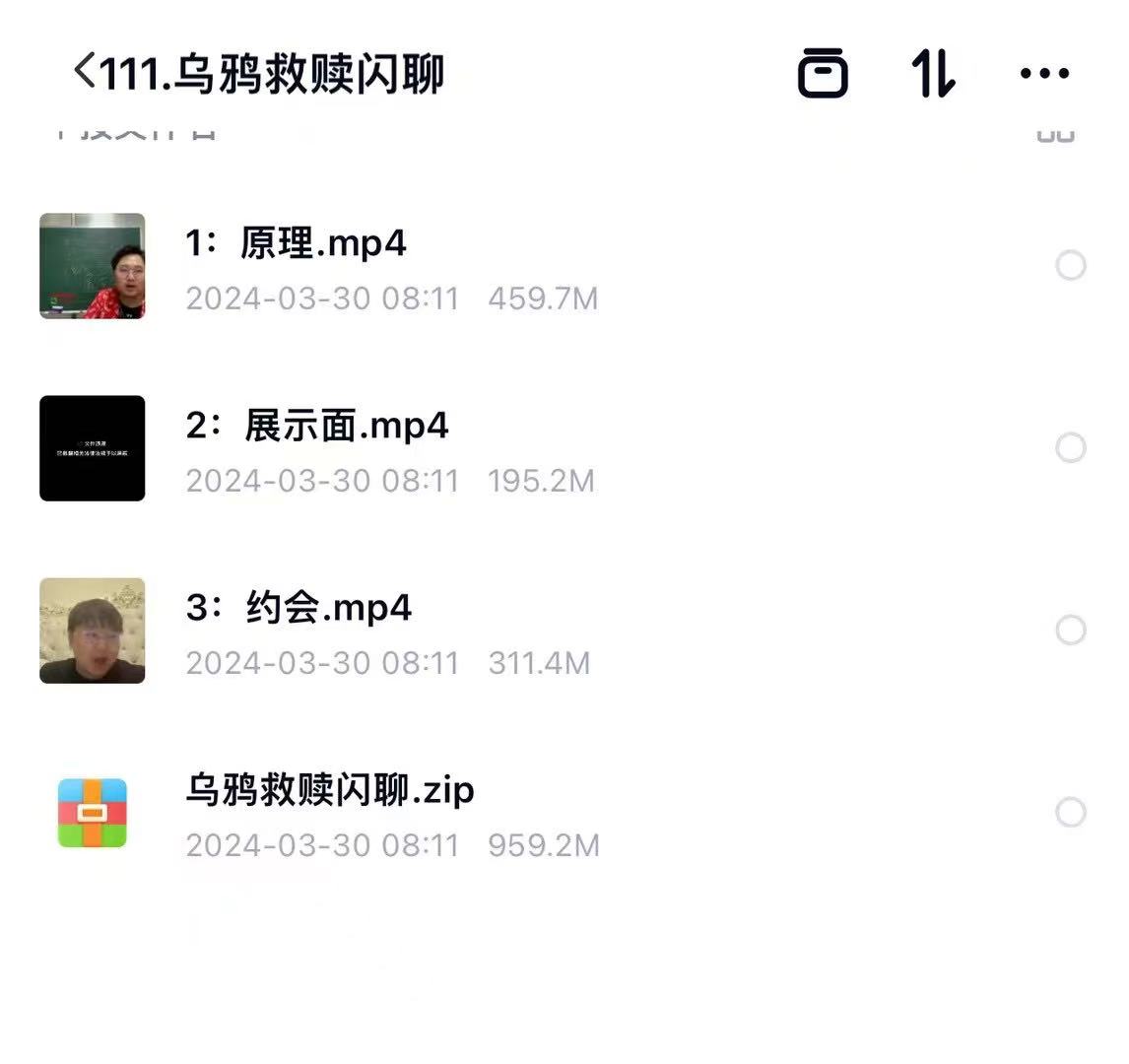The width and height of the screenshot is (1129, 1064).
Task: Open the archive 乌鸦救赎闪聊.zip
Action: (330, 790)
